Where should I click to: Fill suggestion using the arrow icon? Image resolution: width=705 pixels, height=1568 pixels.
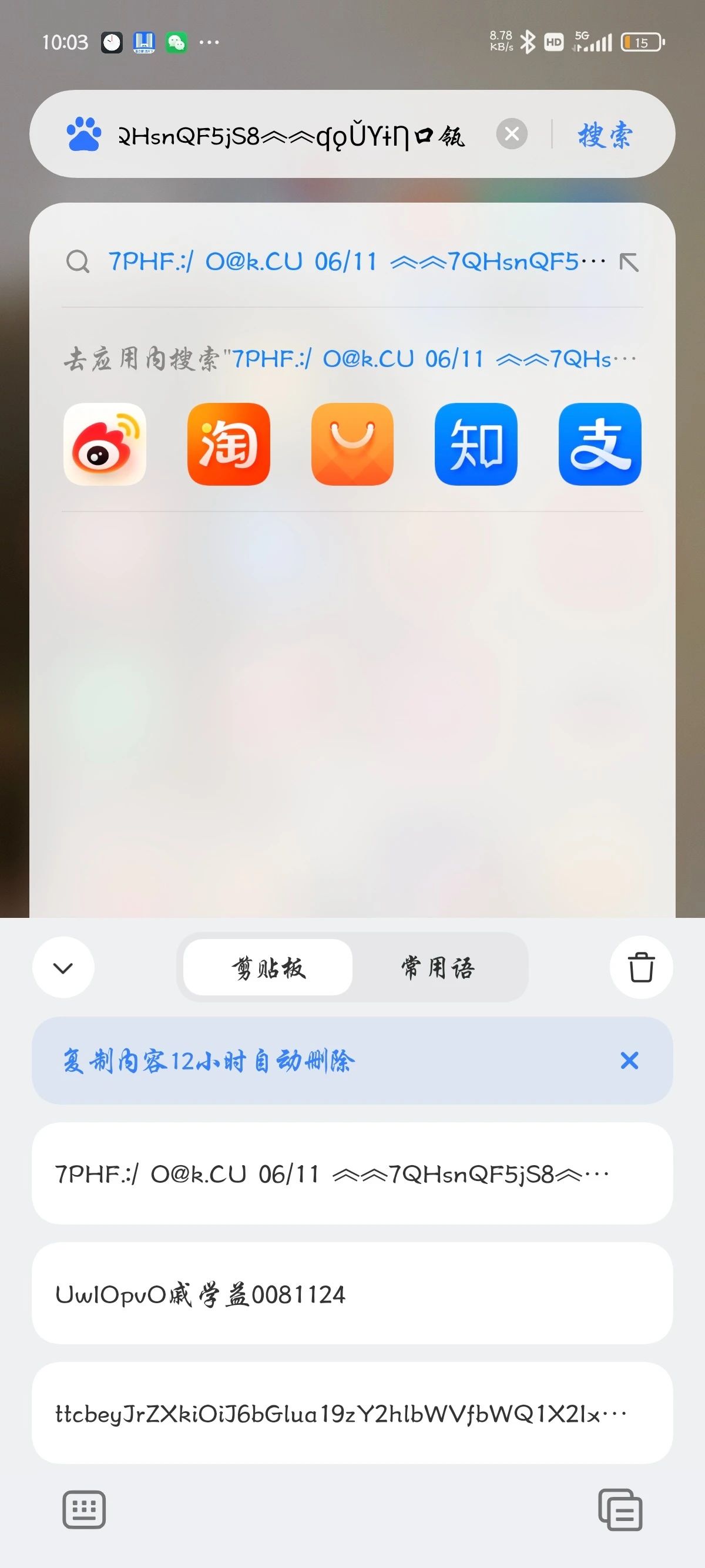pyautogui.click(x=628, y=263)
